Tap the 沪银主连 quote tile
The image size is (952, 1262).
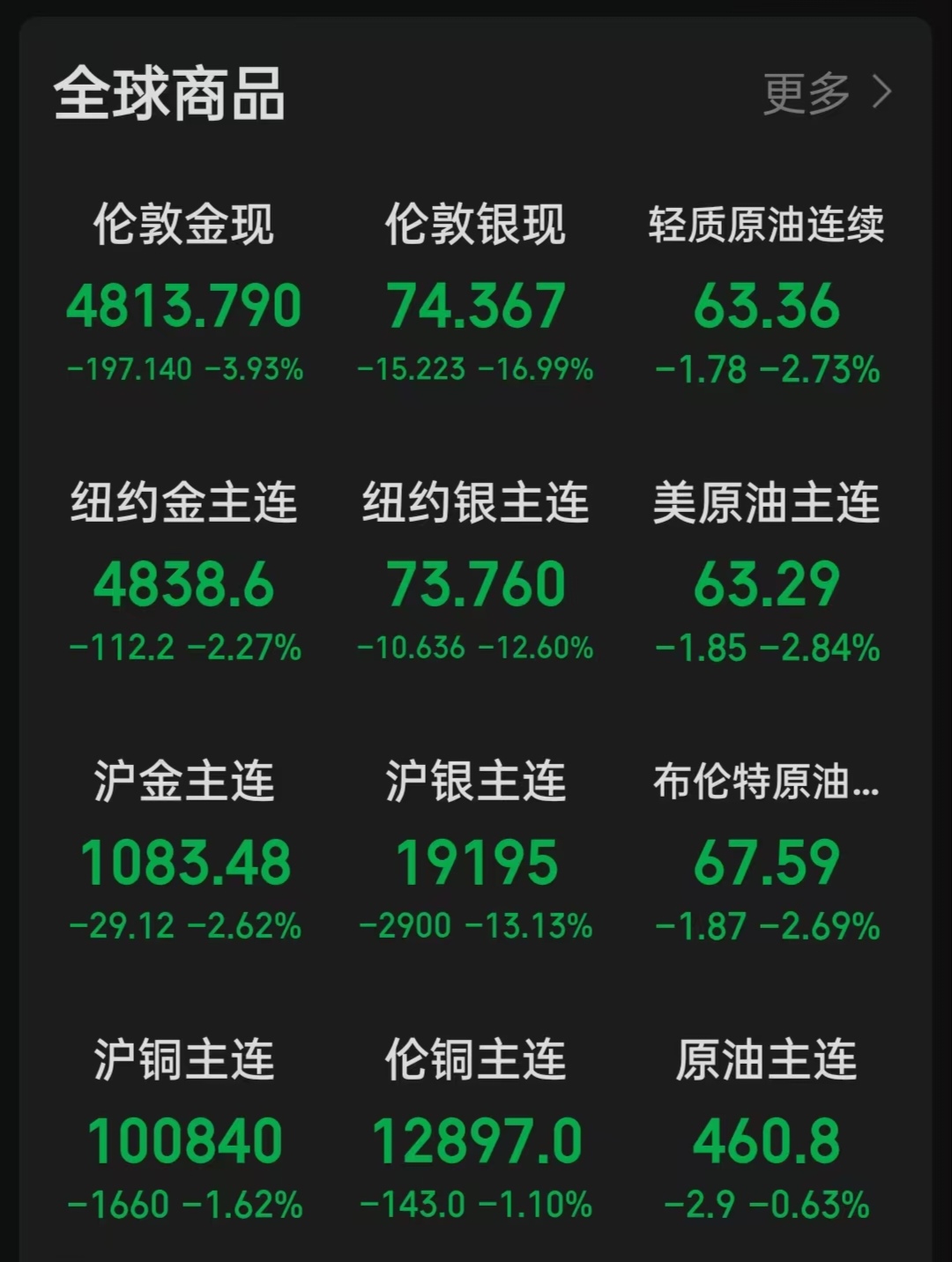coord(475,851)
